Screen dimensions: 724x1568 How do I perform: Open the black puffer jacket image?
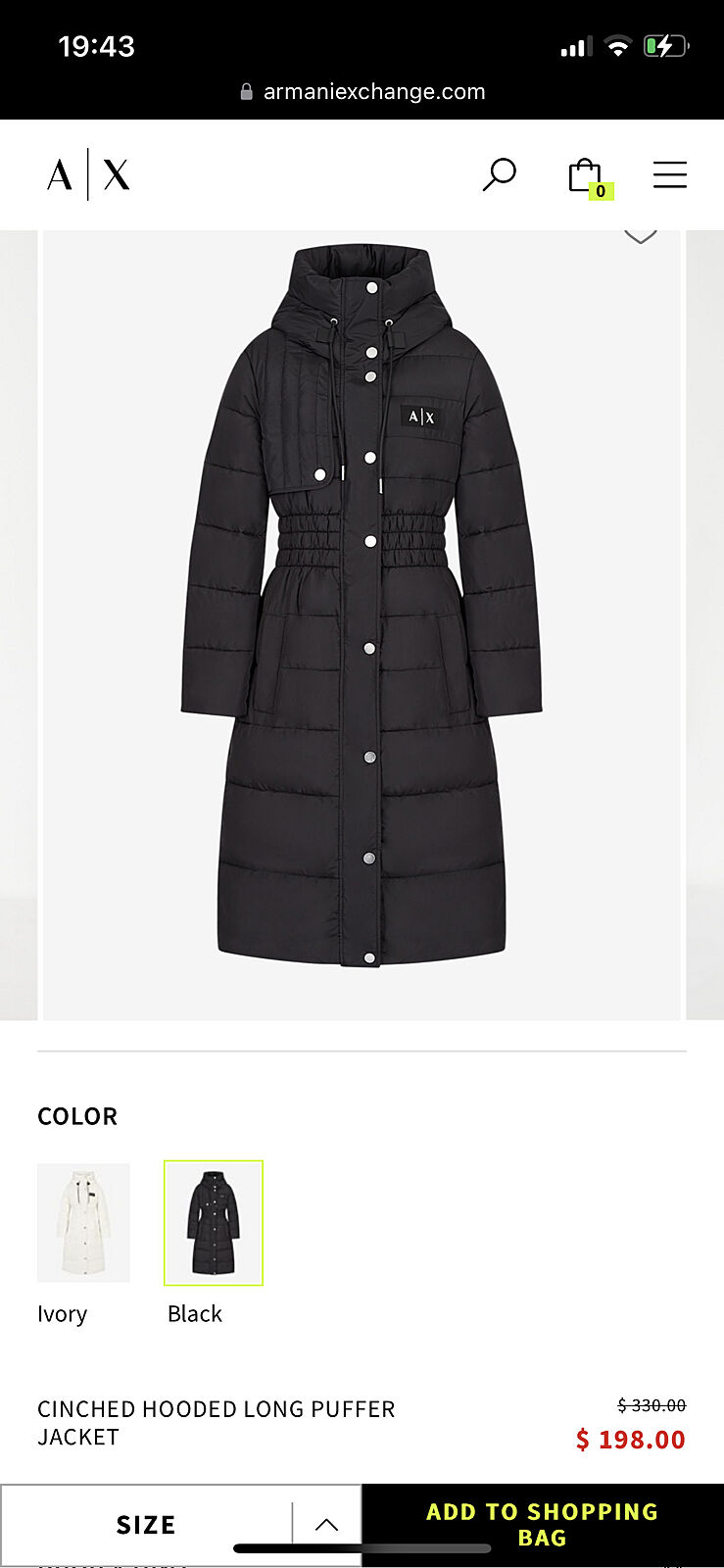click(x=362, y=608)
